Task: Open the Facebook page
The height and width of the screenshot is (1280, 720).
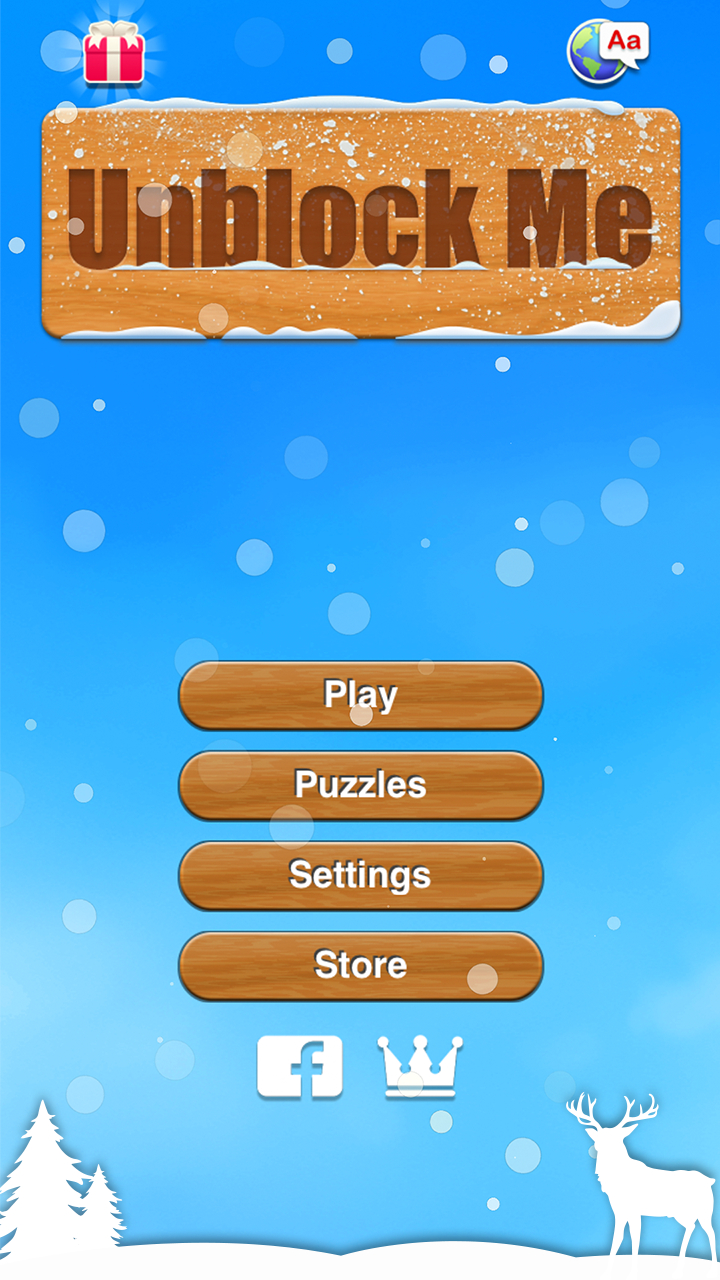Action: tap(300, 1067)
